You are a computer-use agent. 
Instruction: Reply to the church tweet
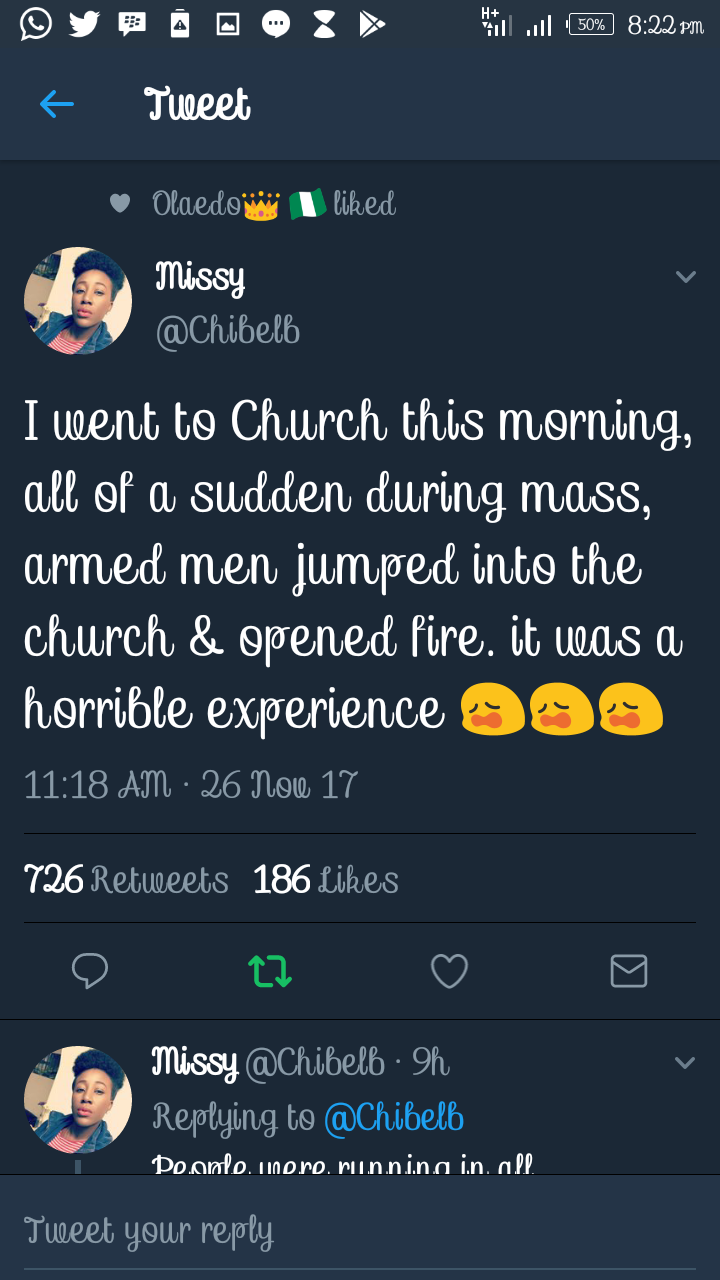coord(90,970)
